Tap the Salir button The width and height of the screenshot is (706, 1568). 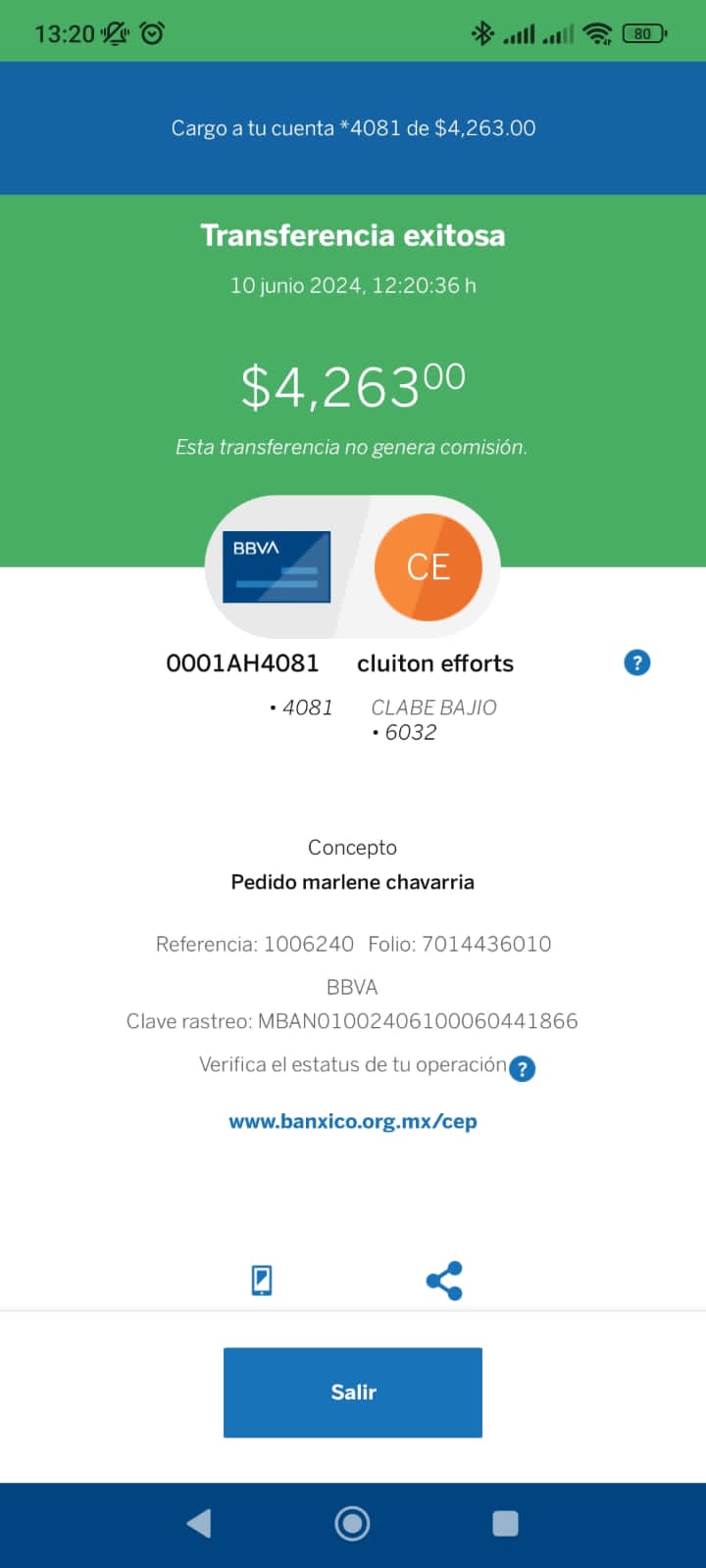(x=353, y=1392)
